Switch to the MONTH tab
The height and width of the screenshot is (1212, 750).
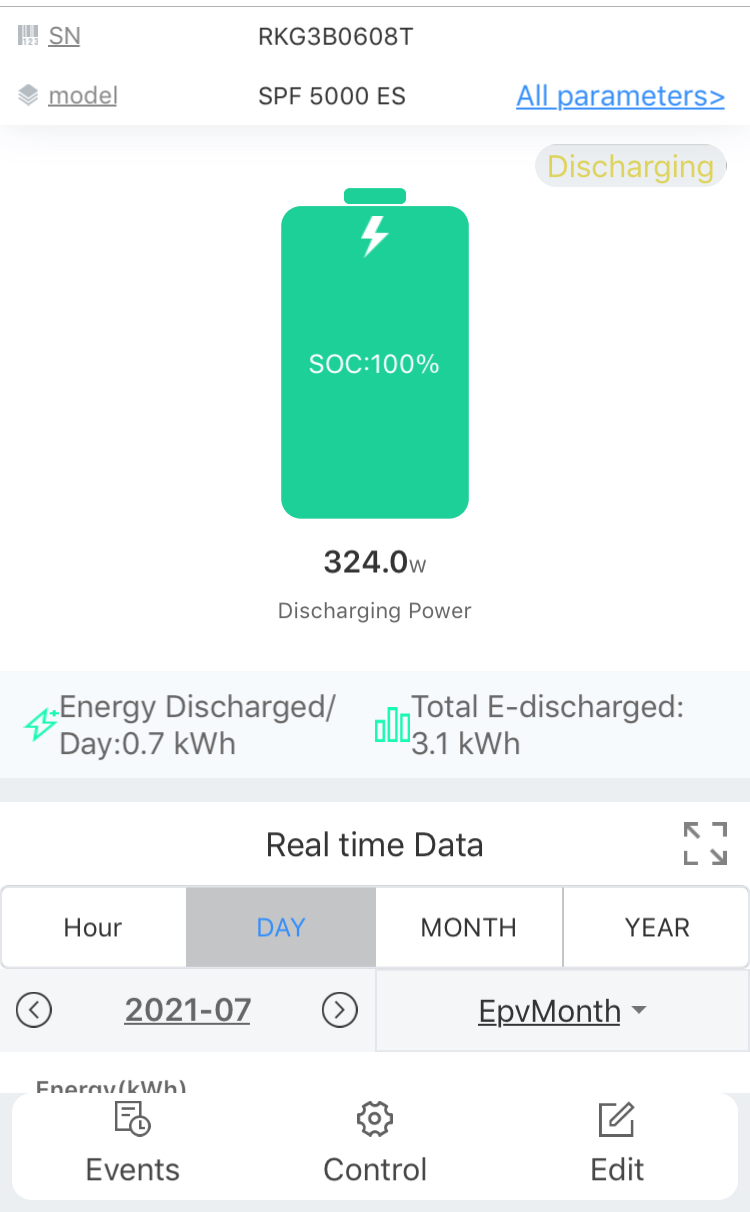point(469,927)
